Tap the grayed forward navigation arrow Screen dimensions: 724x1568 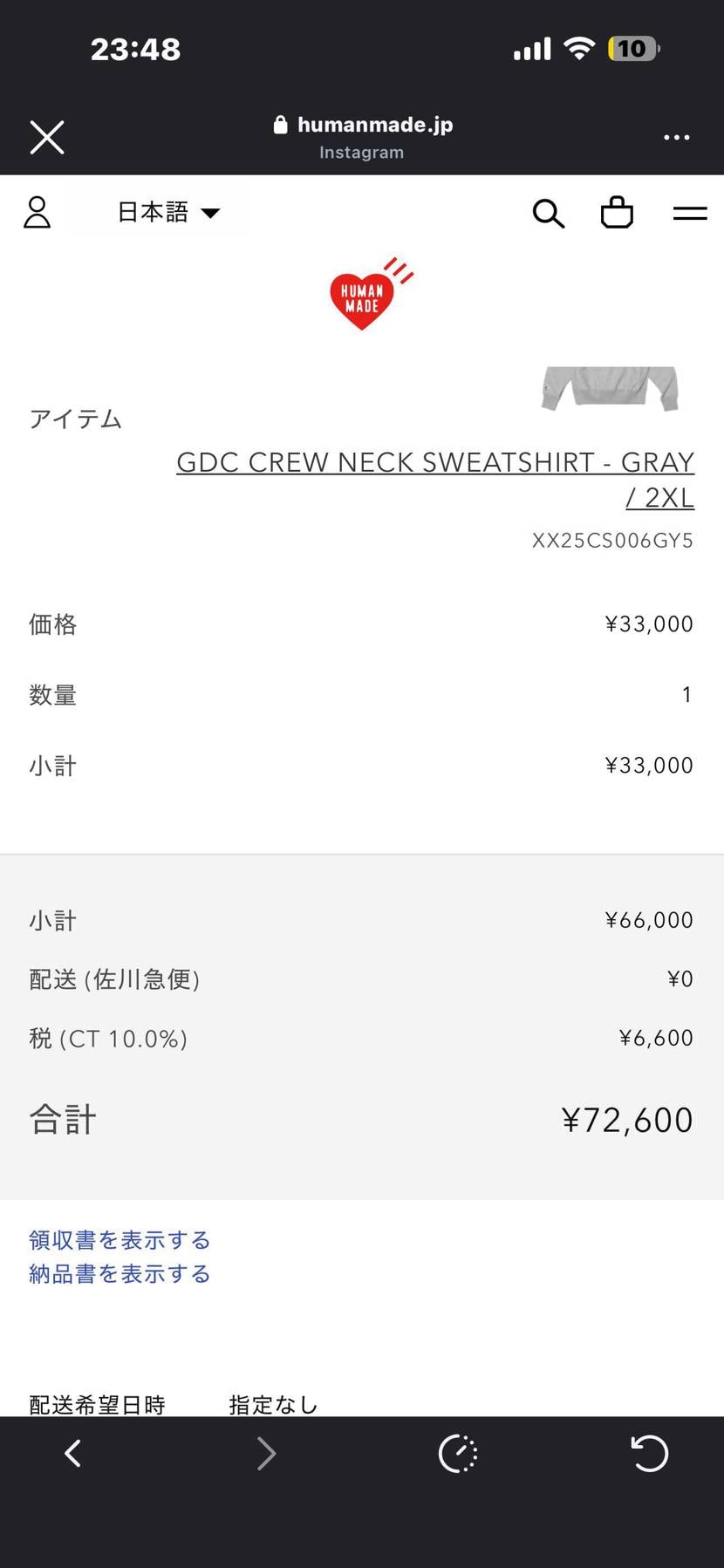266,1453
